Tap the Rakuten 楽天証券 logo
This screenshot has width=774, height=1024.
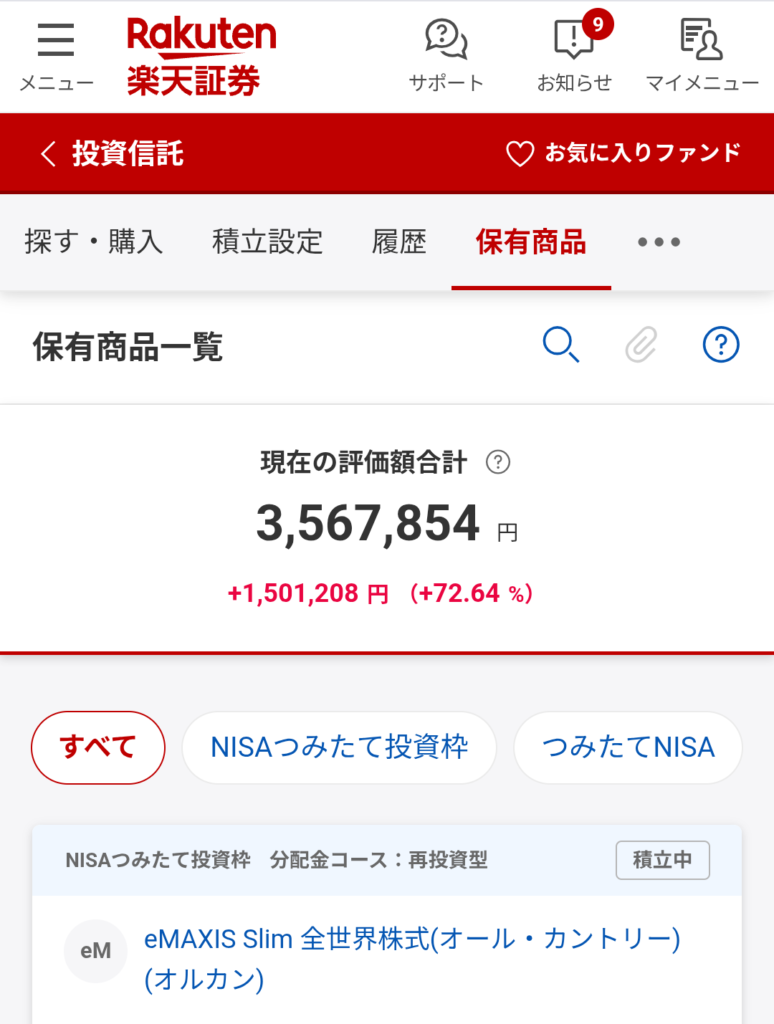[x=200, y=55]
